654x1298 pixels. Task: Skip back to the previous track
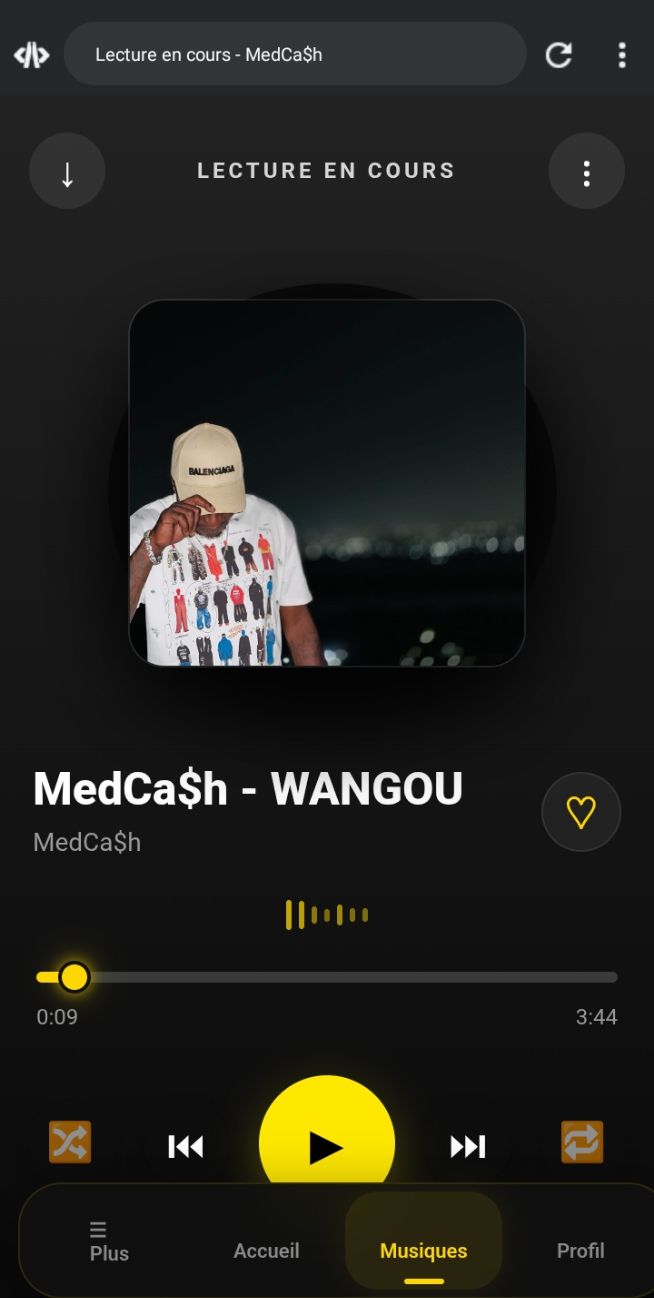[x=186, y=1146]
